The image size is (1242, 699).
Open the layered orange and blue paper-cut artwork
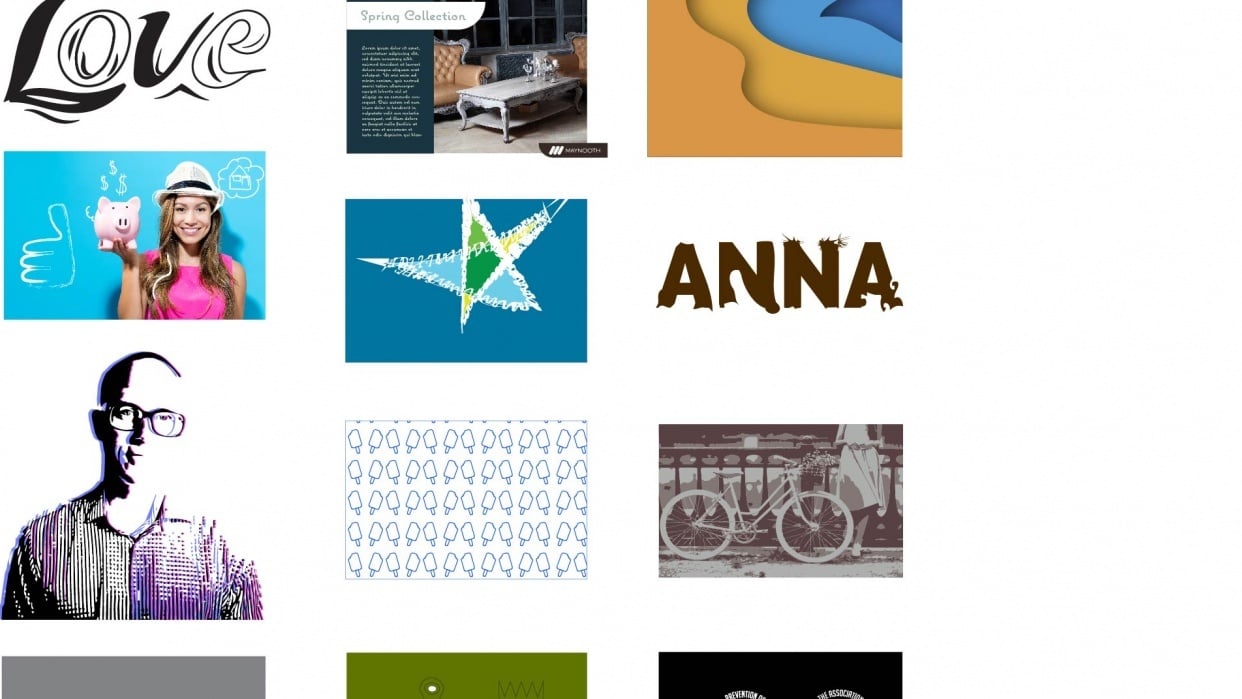774,78
